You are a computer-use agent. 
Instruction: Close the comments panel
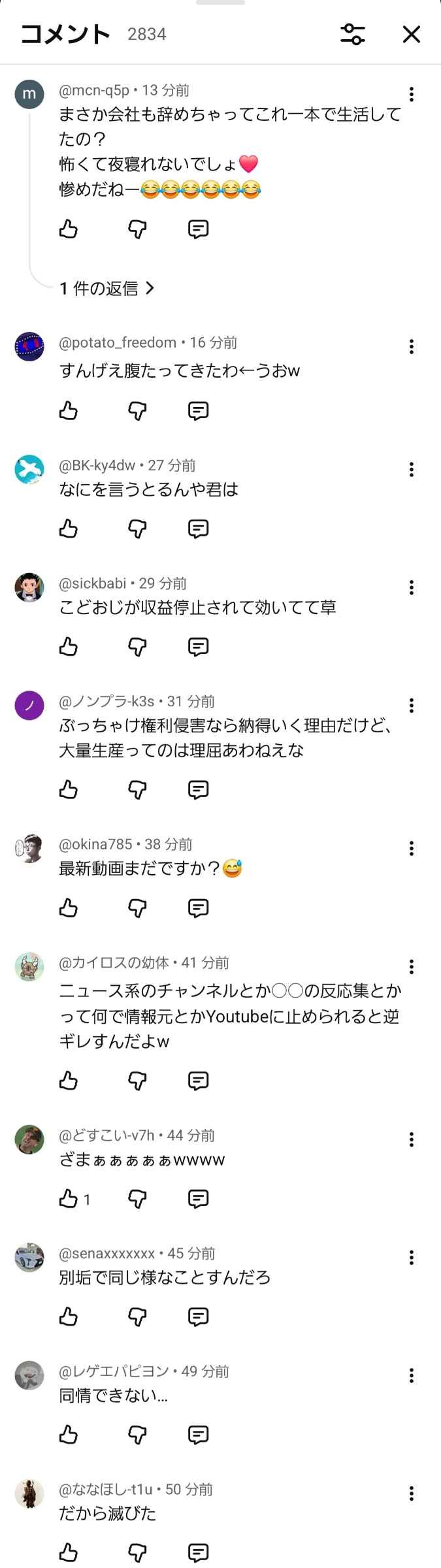coord(411,34)
